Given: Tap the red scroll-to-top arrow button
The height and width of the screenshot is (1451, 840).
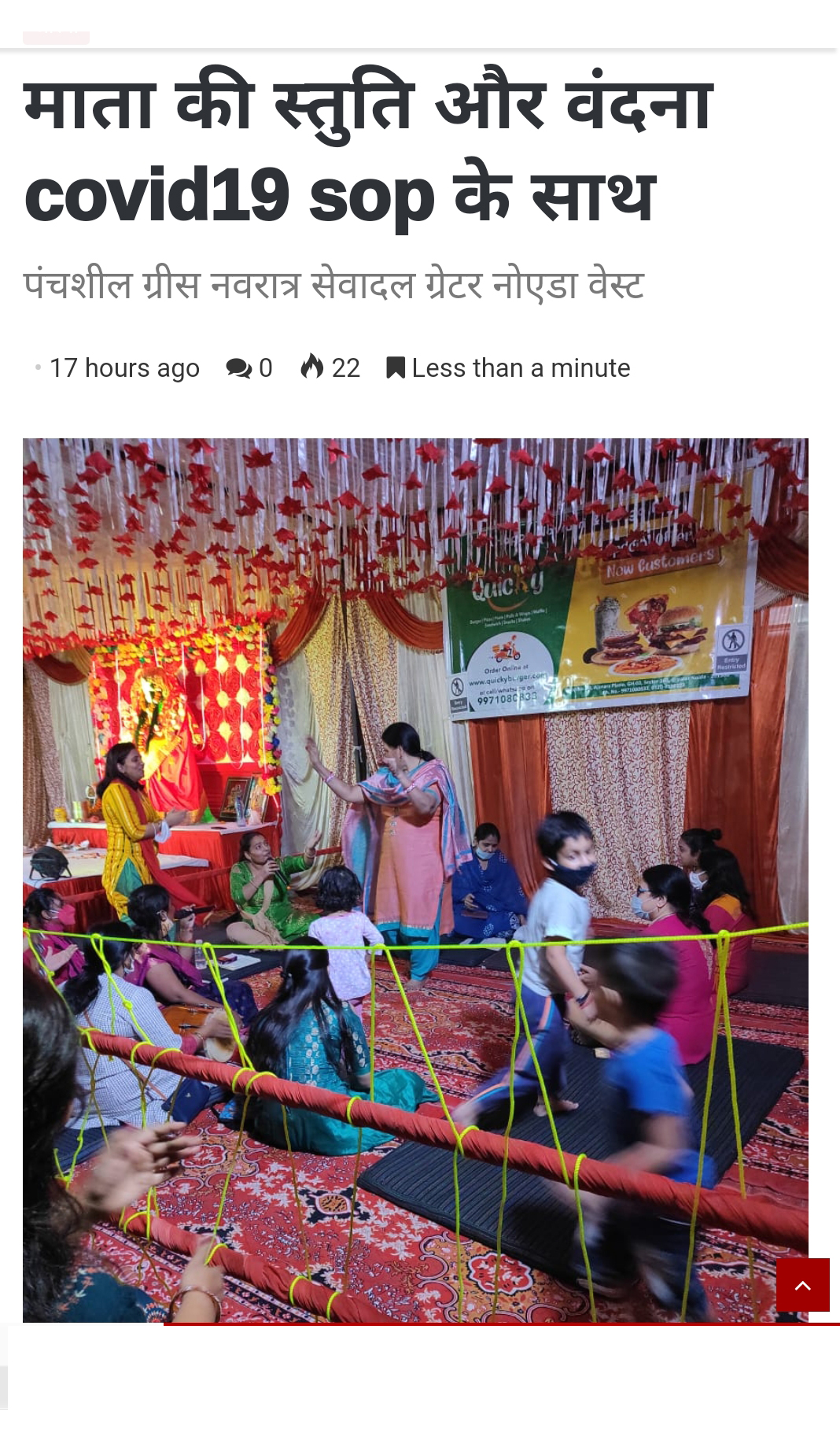Looking at the screenshot, I should [802, 1284].
